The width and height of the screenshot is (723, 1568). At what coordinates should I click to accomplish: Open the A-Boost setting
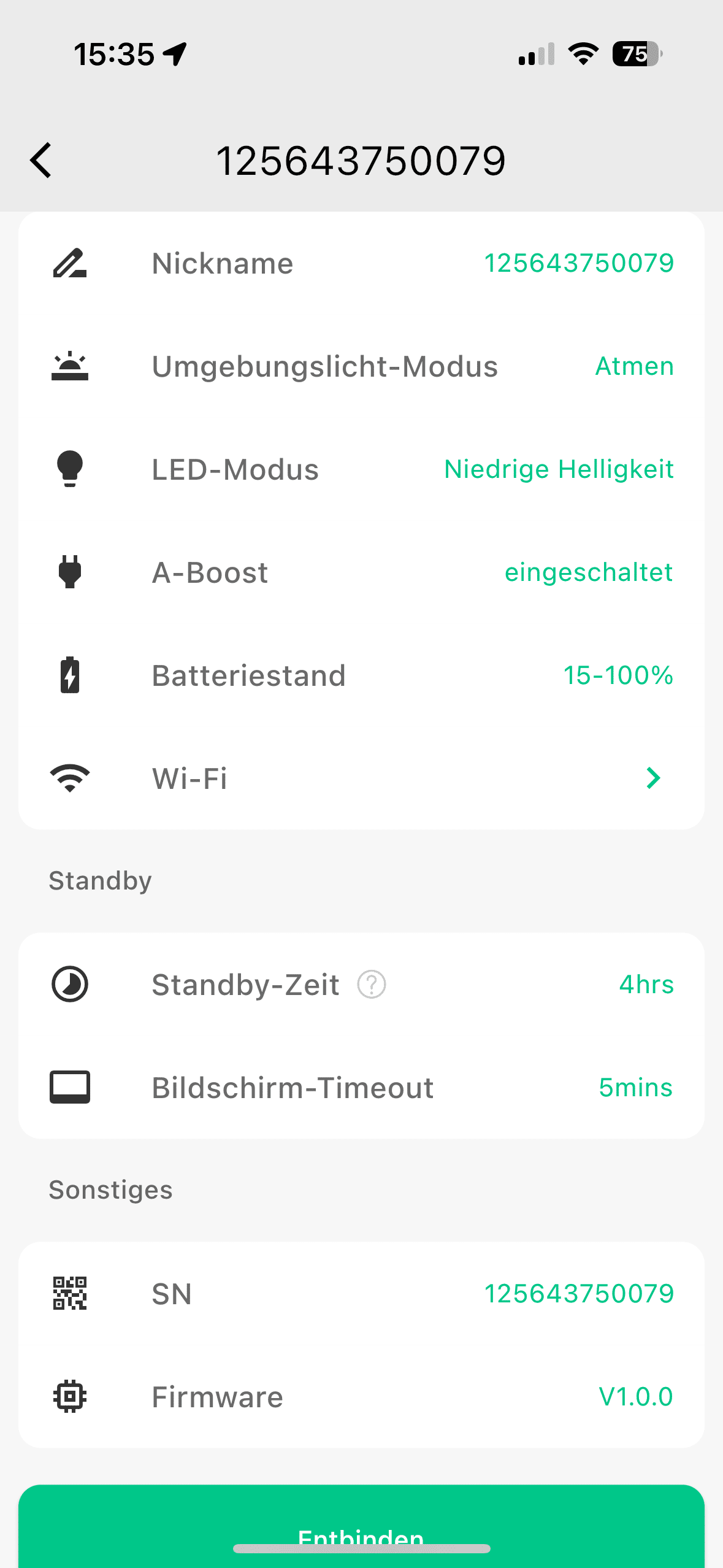pos(361,573)
